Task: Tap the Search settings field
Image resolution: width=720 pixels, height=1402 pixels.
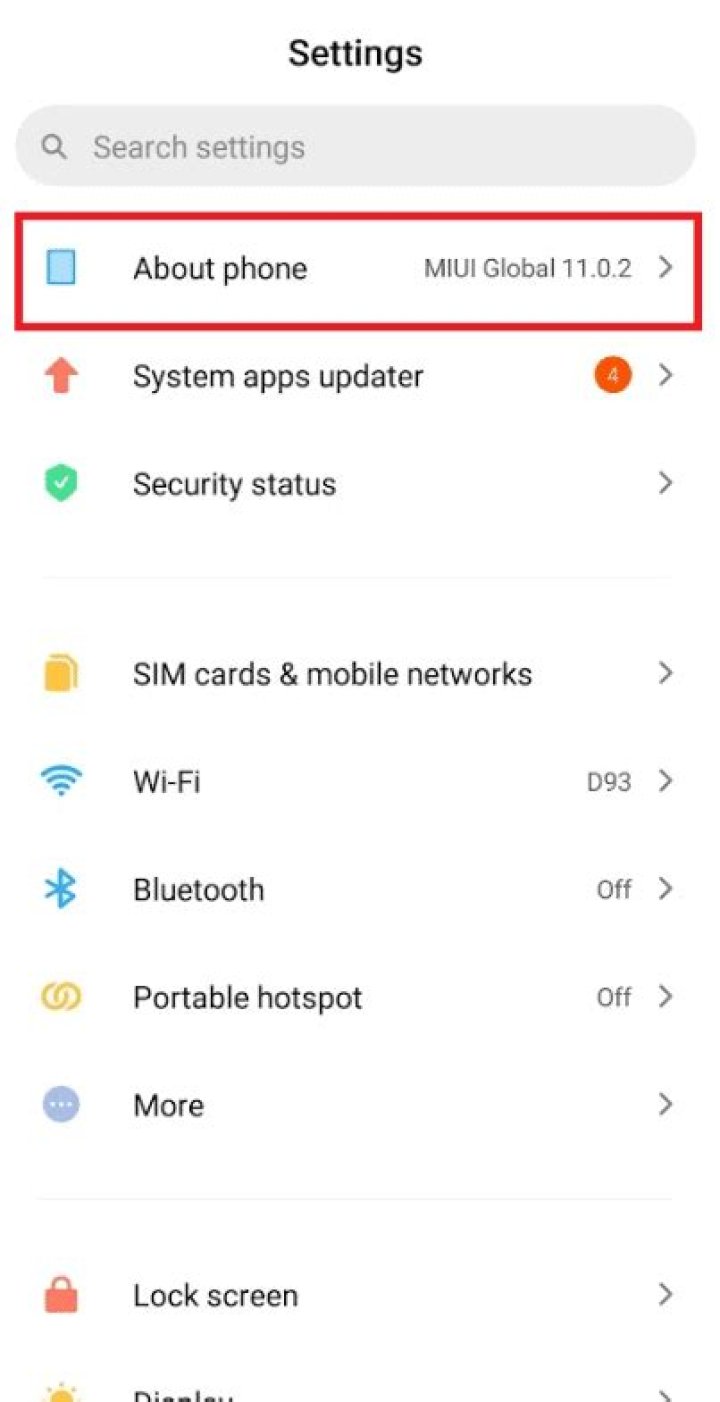Action: click(x=355, y=147)
